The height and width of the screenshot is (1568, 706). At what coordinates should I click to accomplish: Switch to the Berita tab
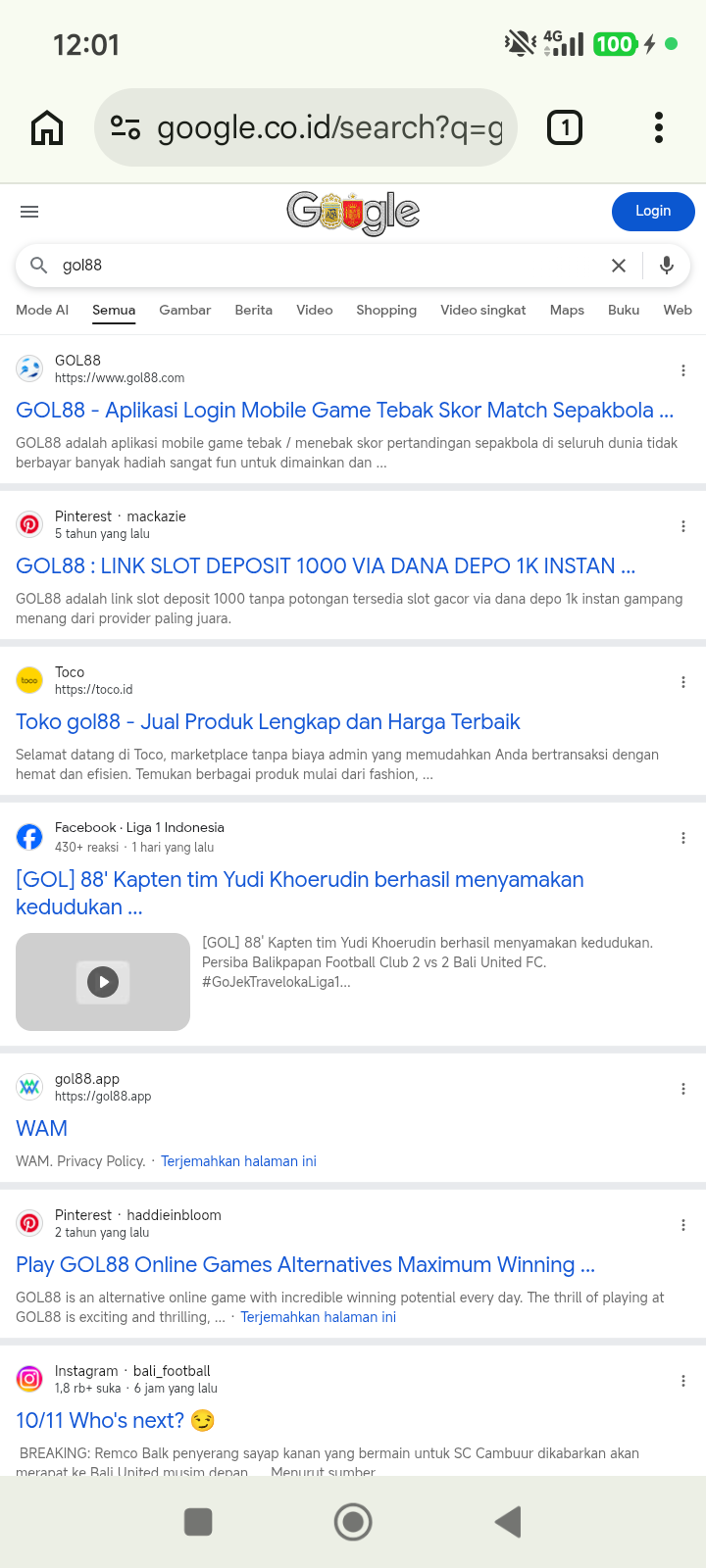(x=254, y=310)
